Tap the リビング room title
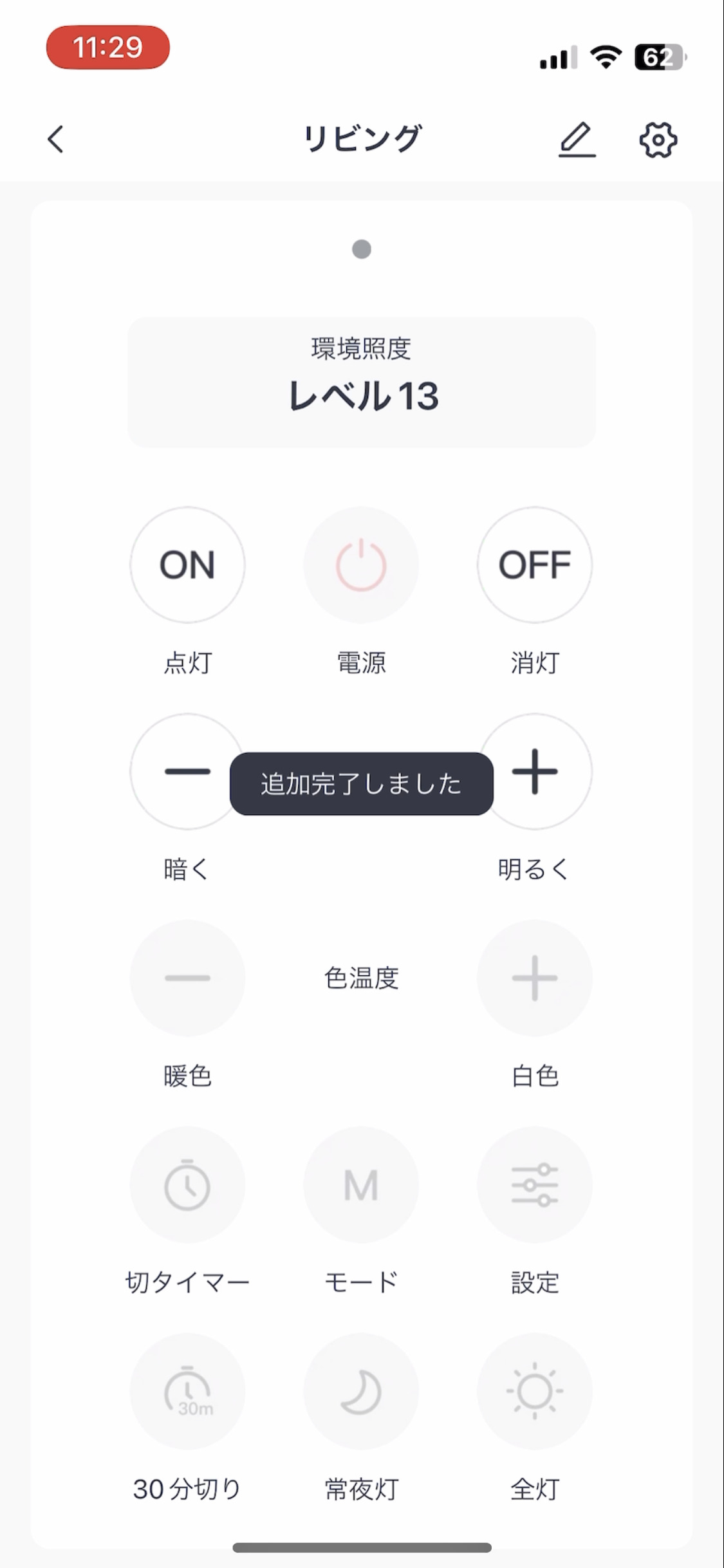This screenshot has height=1568, width=724. click(362, 139)
